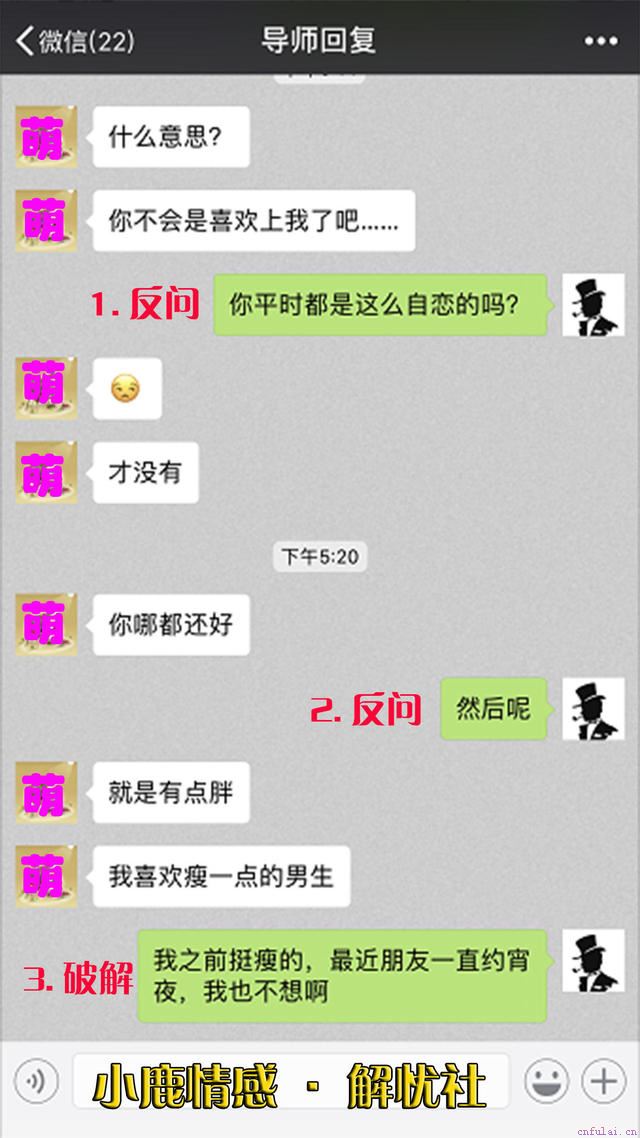Open top-hat avatar beside "然后呢" message
The height and width of the screenshot is (1138, 640).
593,709
